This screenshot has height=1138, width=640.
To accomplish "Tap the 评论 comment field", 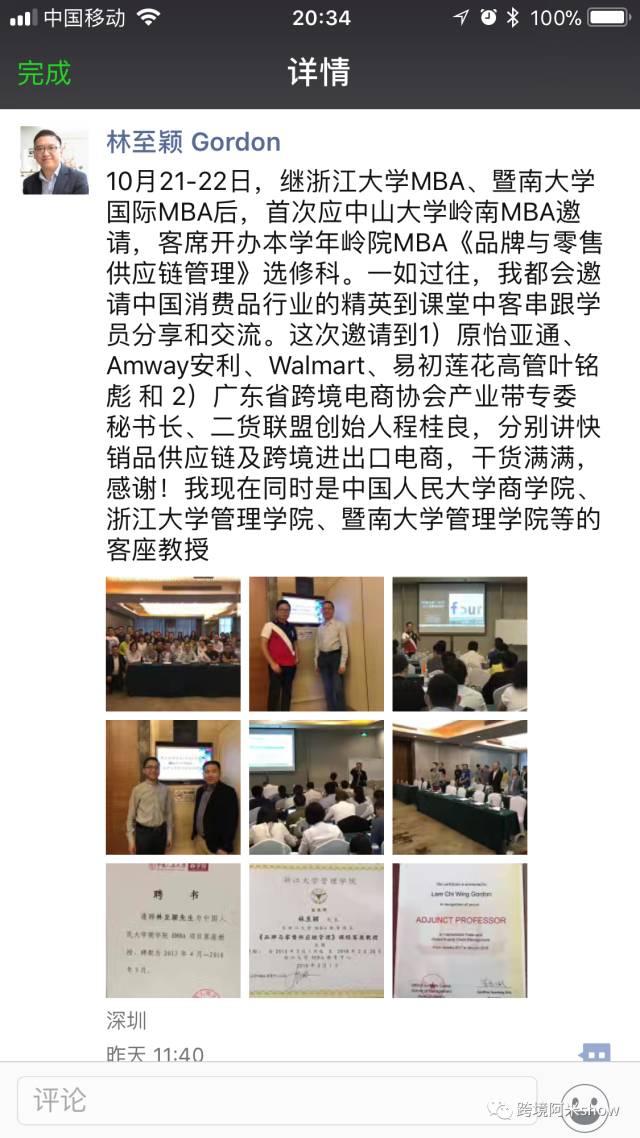I will click(x=276, y=1102).
